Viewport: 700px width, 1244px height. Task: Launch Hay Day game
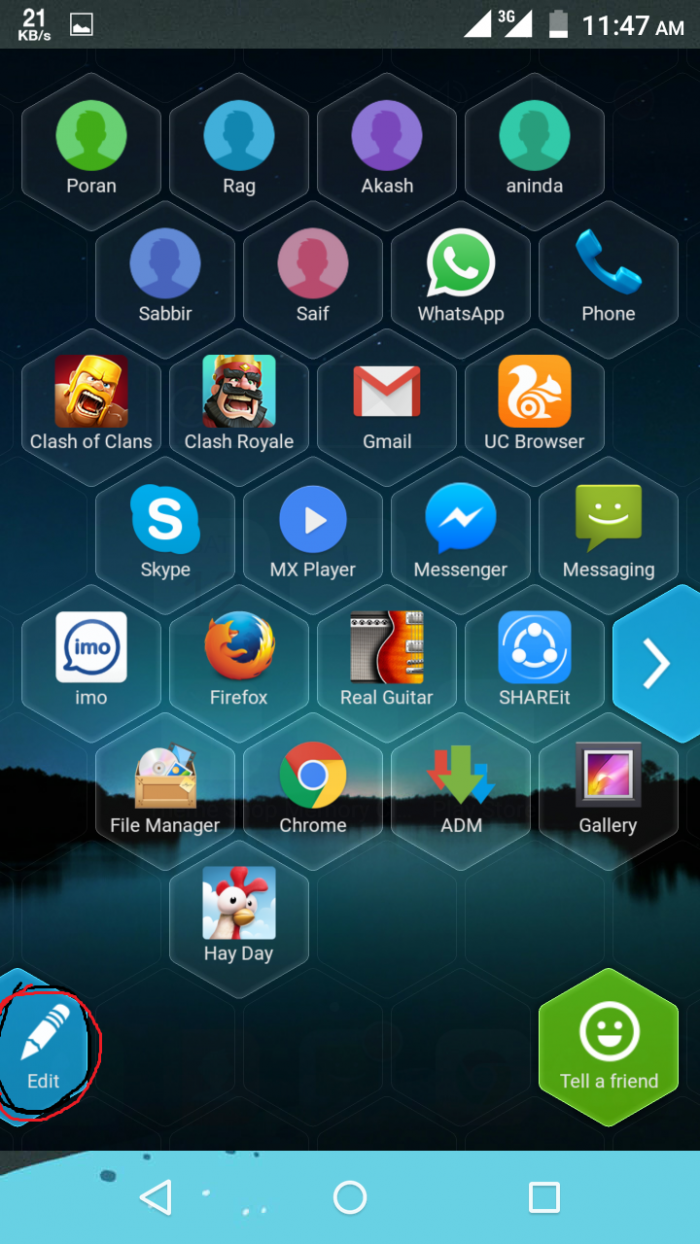239,913
